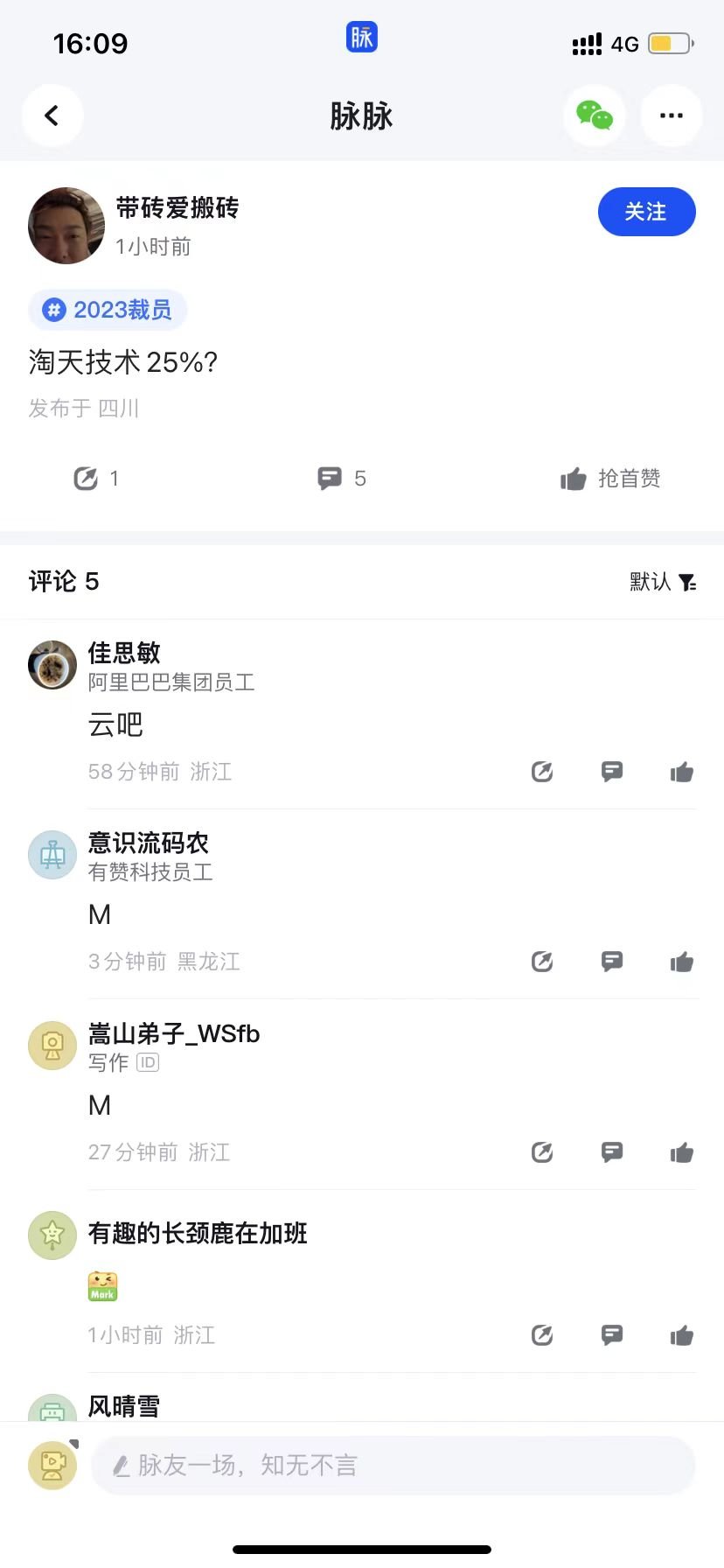Viewport: 724px width, 1568px height.
Task: Tap the 脉友一场 comment input box
Action: pyautogui.click(x=393, y=1465)
